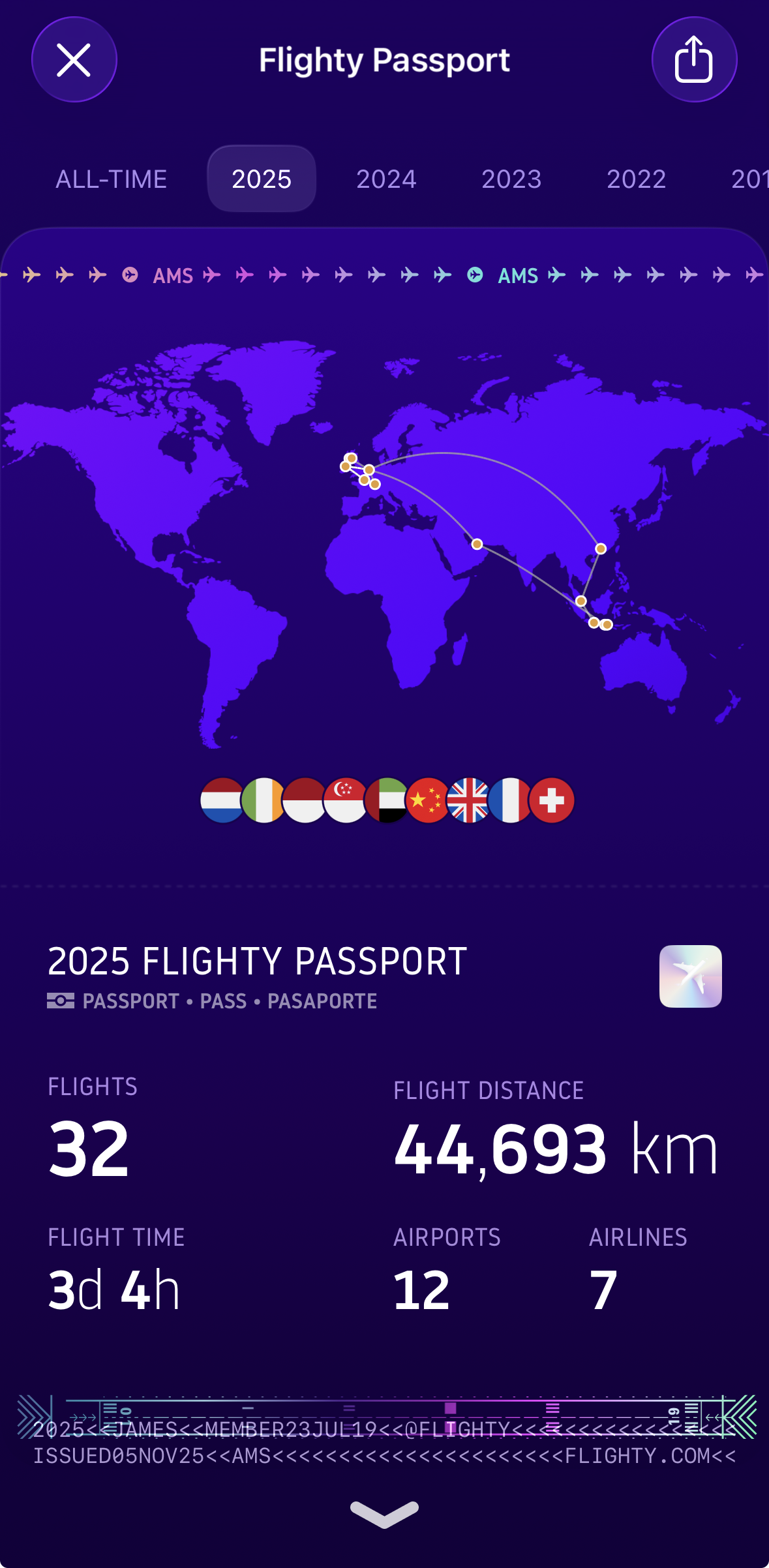Image resolution: width=769 pixels, height=1568 pixels.
Task: View the 2024 passport tab
Action: 386,179
